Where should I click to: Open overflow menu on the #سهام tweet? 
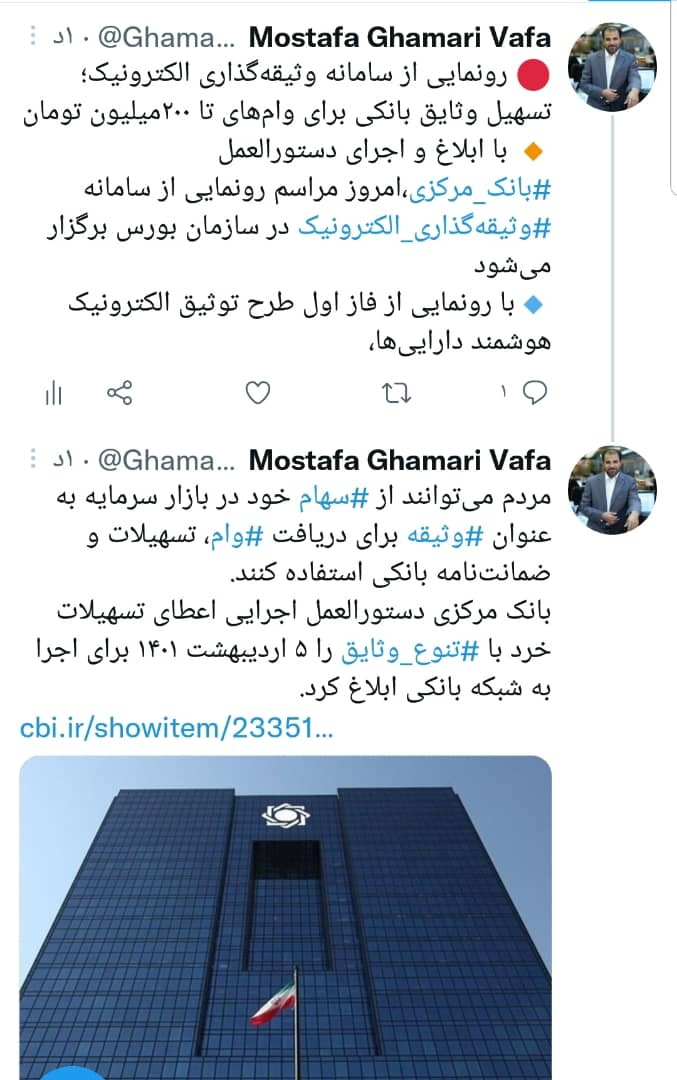[x=33, y=459]
